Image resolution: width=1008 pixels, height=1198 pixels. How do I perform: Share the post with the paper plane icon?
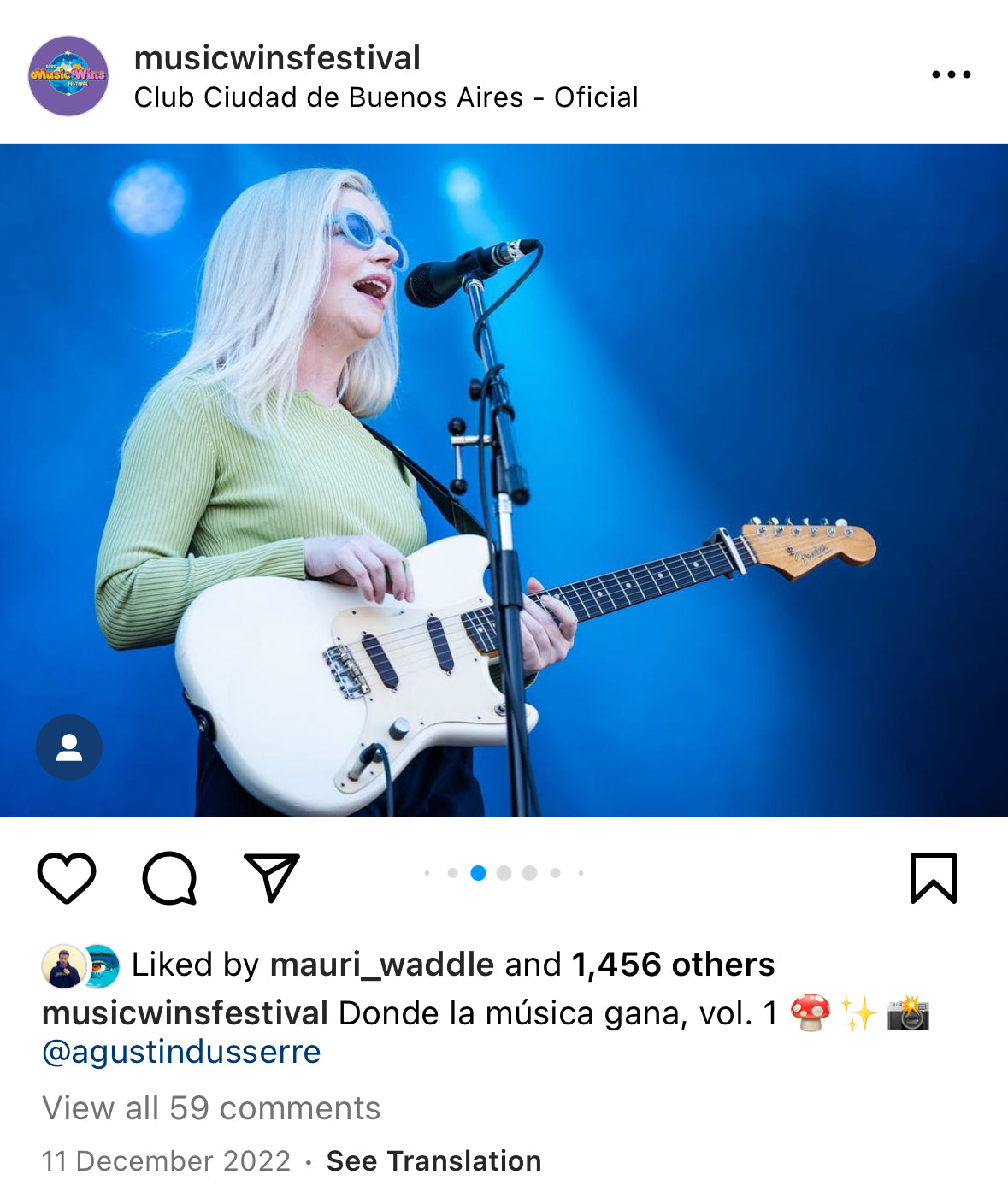[272, 877]
